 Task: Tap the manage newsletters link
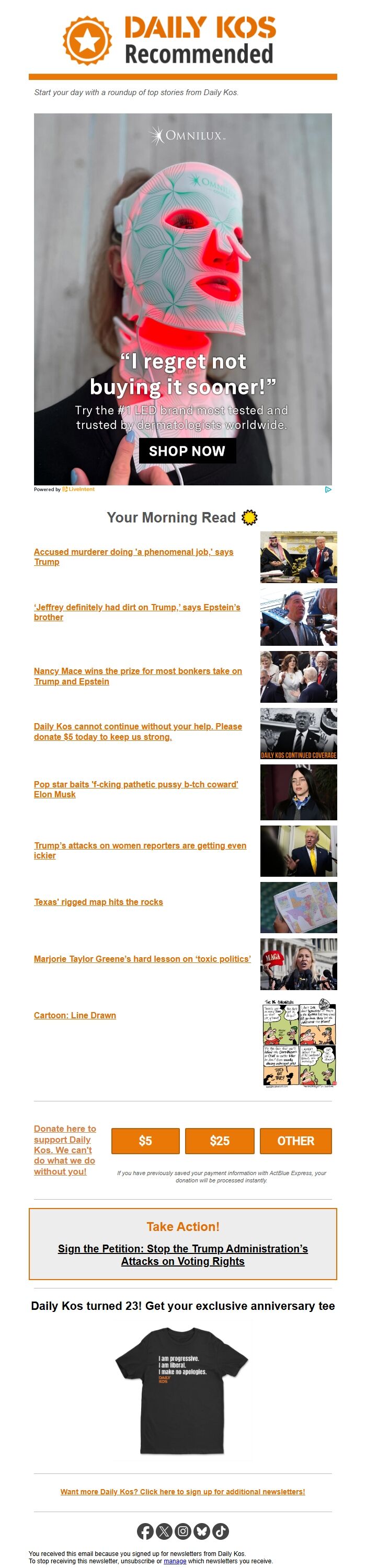[x=175, y=1561]
